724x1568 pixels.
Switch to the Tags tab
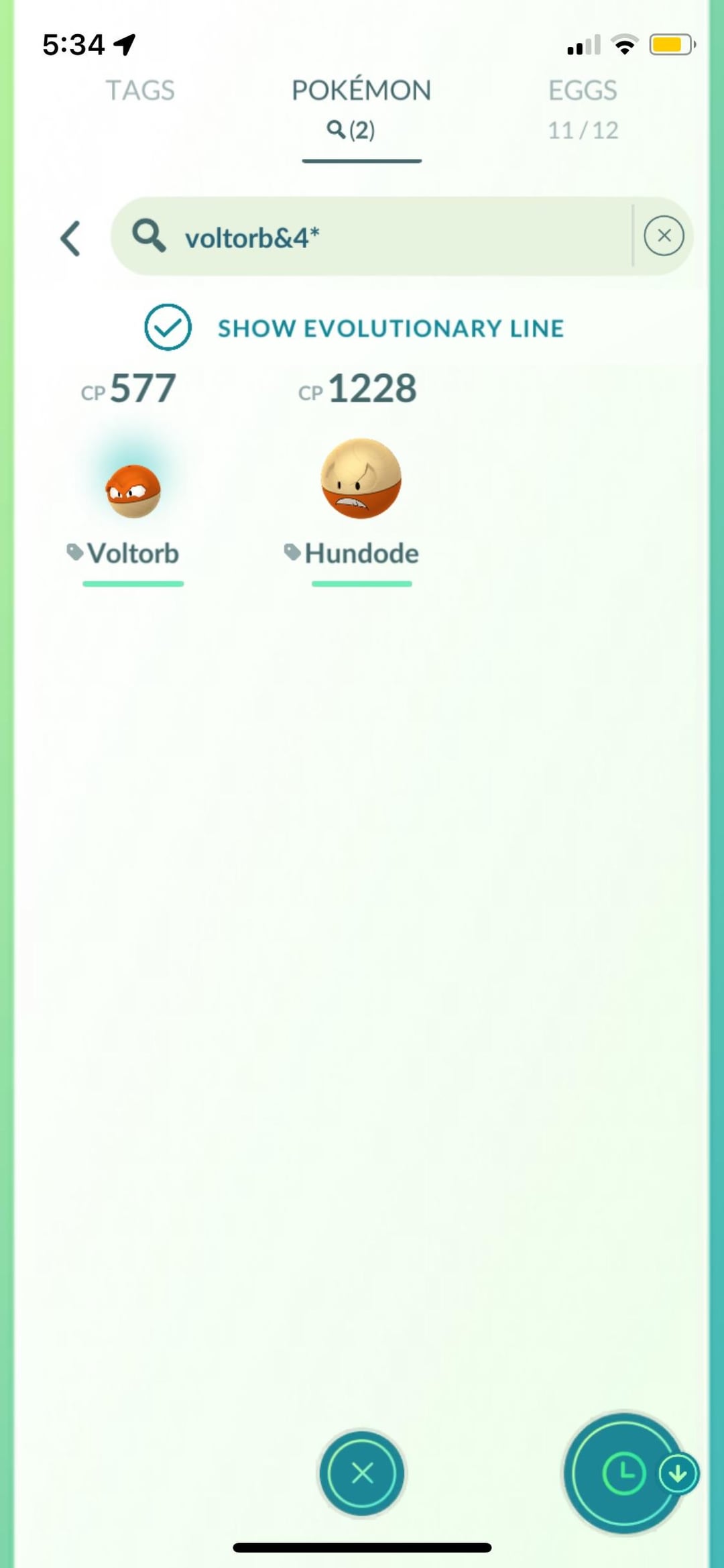point(140,91)
